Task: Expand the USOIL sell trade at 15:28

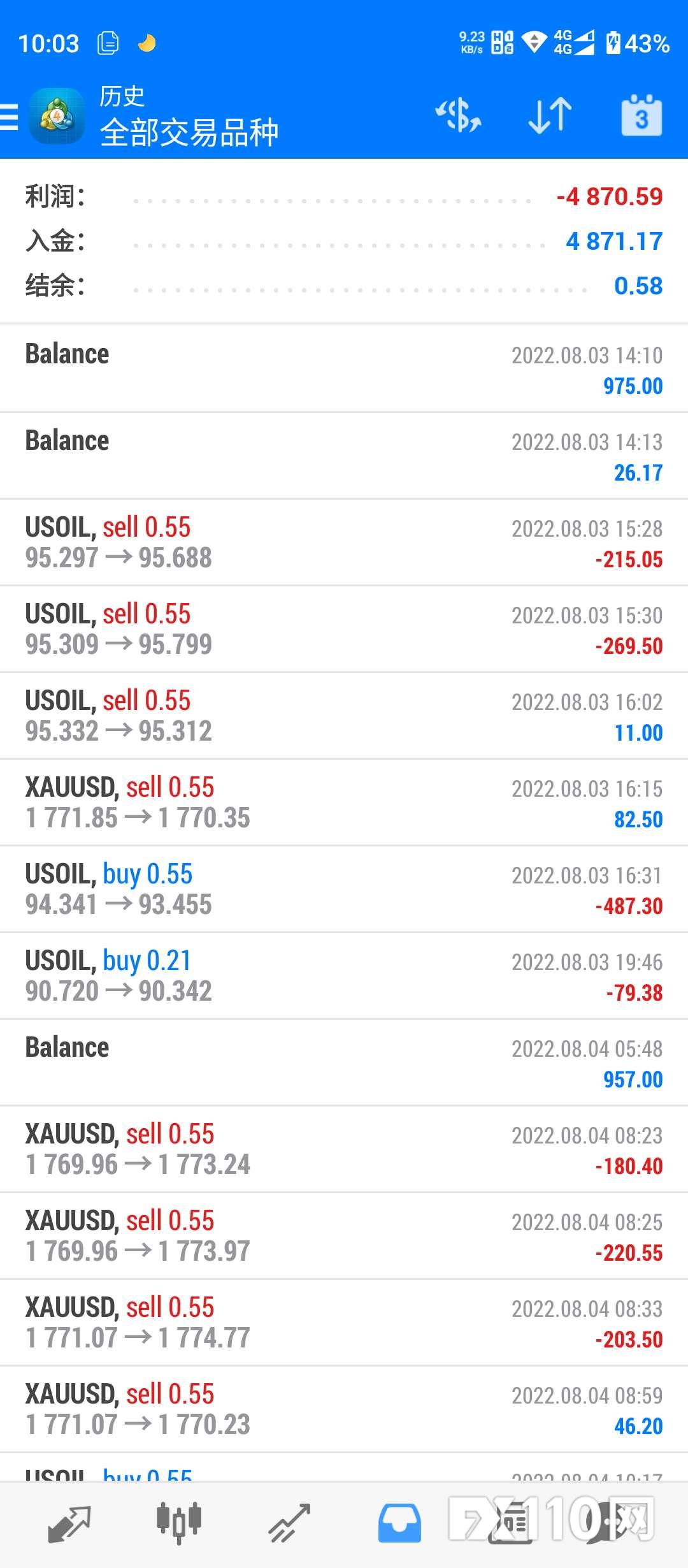Action: point(344,542)
